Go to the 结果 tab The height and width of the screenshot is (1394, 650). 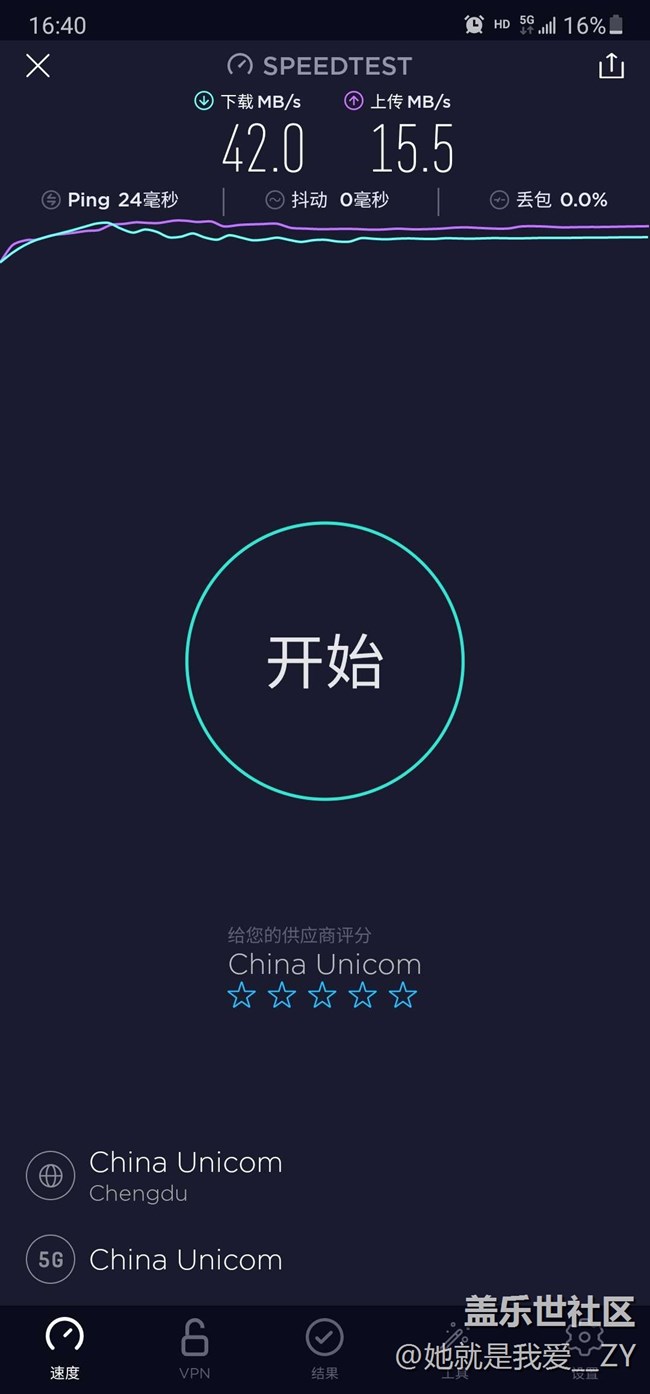tap(324, 1348)
